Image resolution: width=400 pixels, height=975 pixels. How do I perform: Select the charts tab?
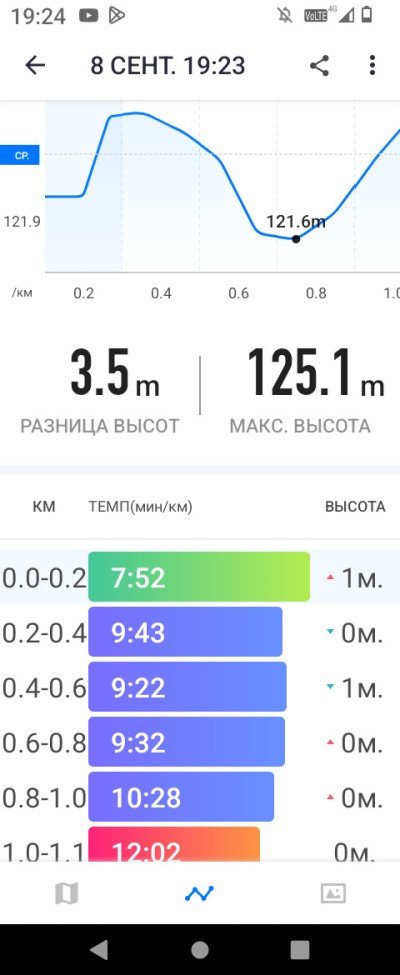coord(200,894)
